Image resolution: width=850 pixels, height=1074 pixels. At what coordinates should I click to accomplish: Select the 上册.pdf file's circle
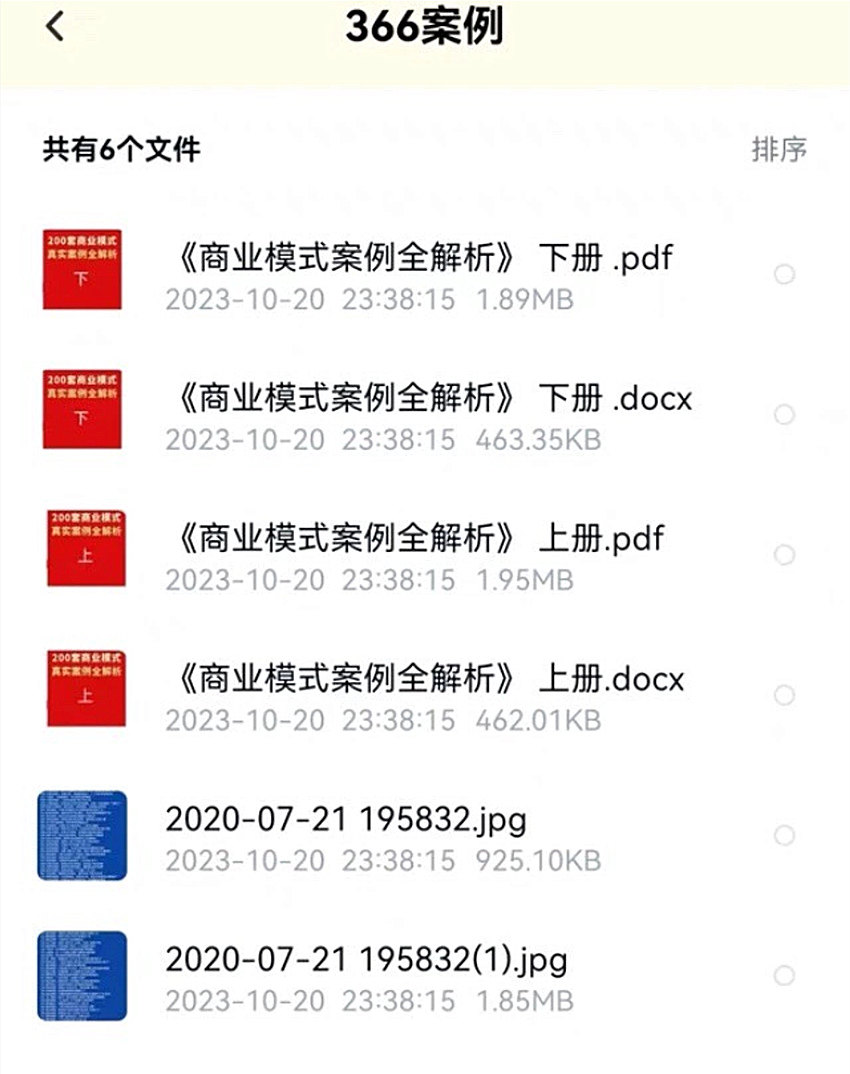coord(784,555)
